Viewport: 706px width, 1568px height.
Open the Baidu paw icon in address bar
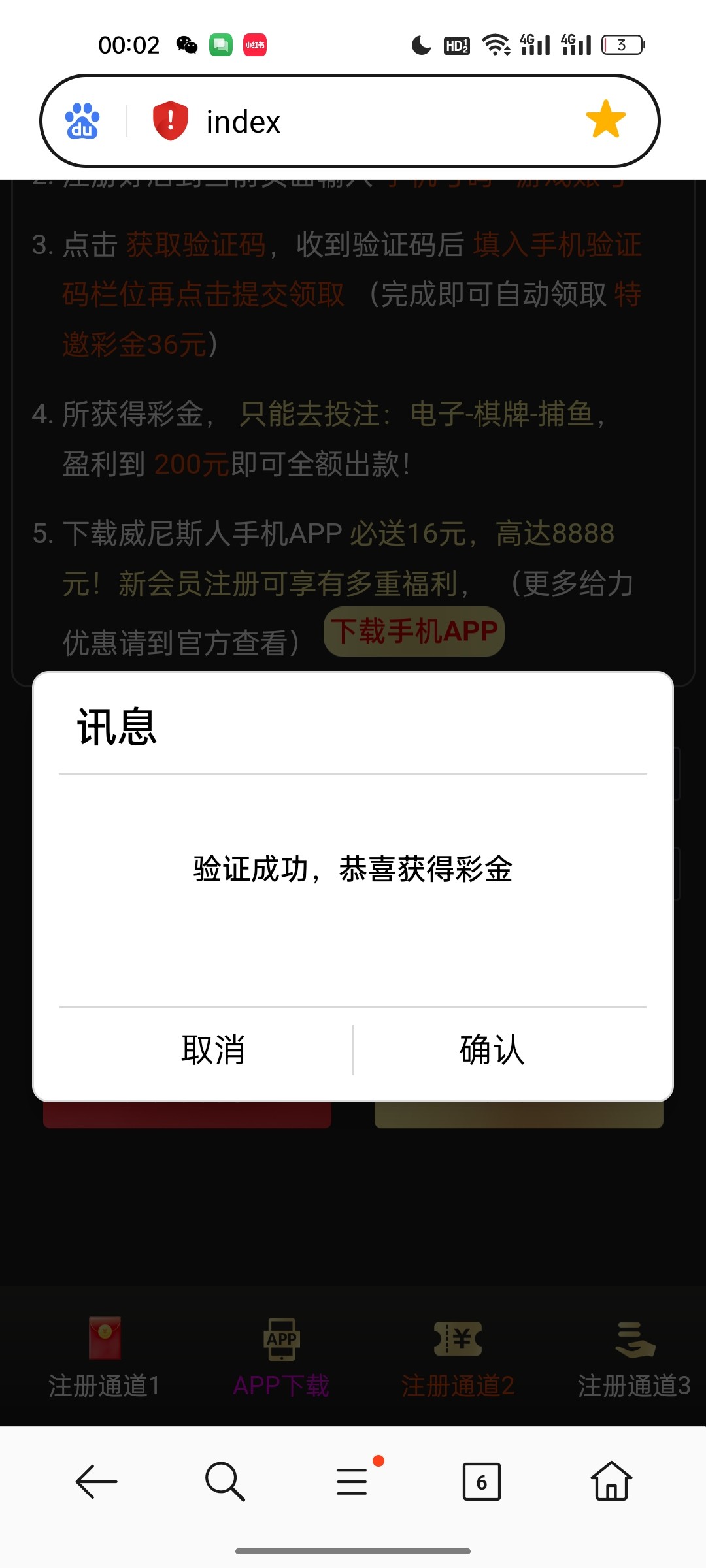click(82, 121)
